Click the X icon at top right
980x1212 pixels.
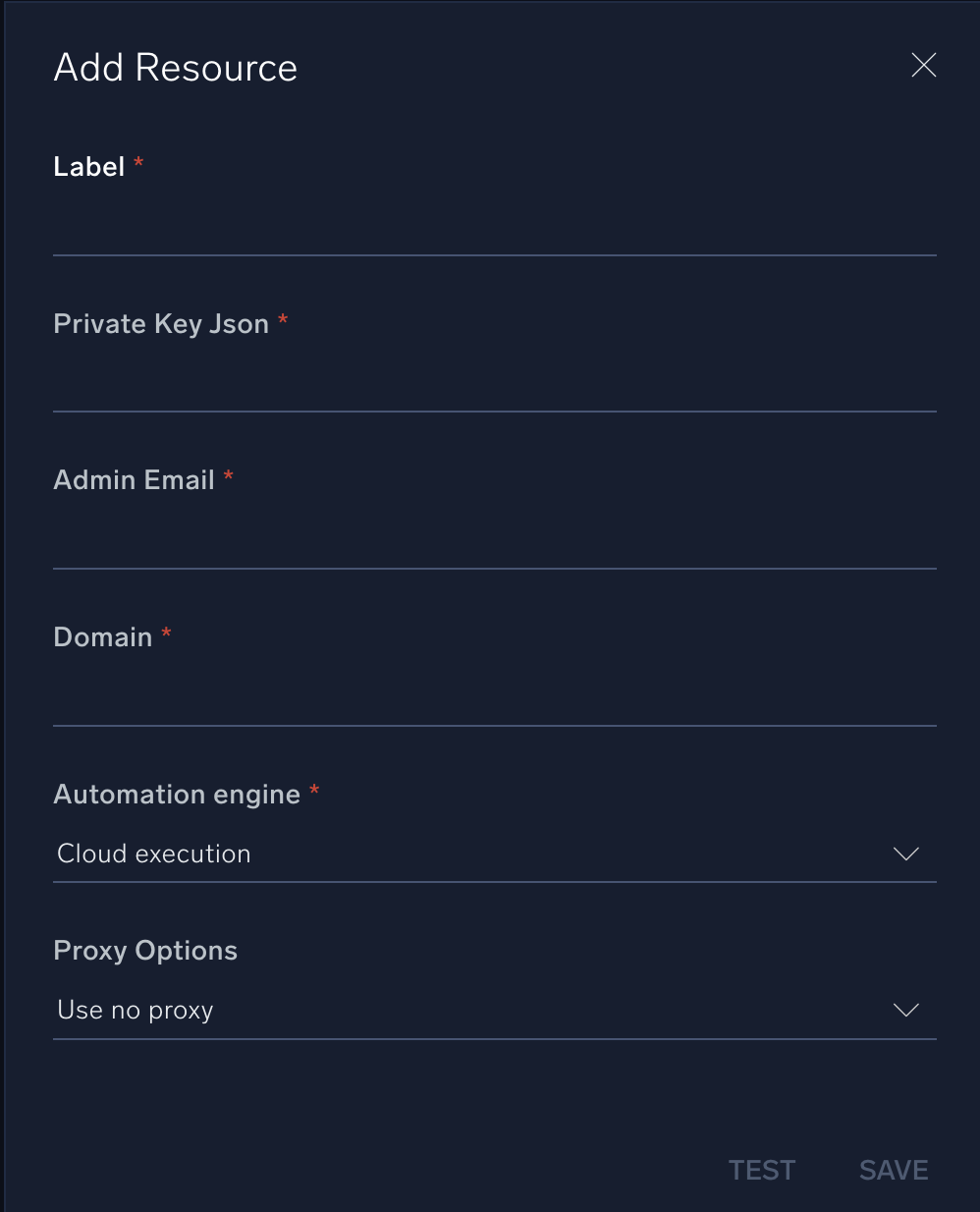pyautogui.click(x=923, y=65)
